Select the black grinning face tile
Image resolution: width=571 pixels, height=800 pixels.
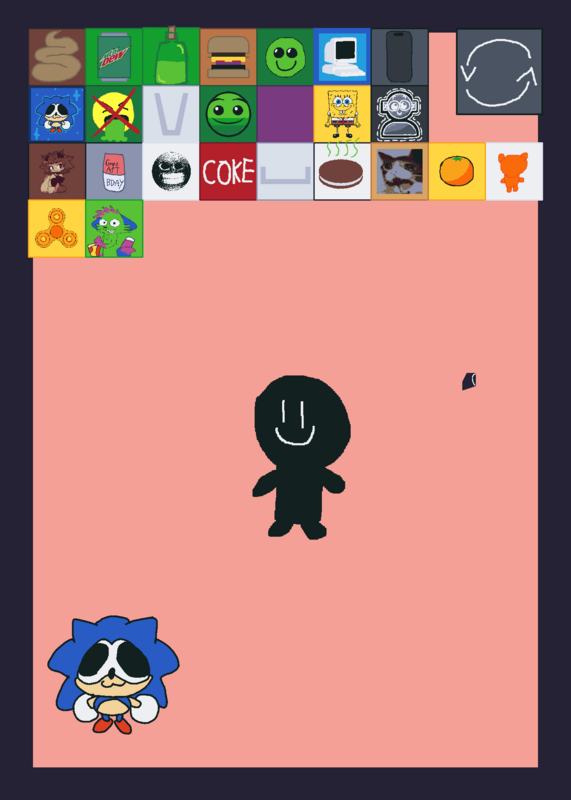pyautogui.click(x=171, y=171)
